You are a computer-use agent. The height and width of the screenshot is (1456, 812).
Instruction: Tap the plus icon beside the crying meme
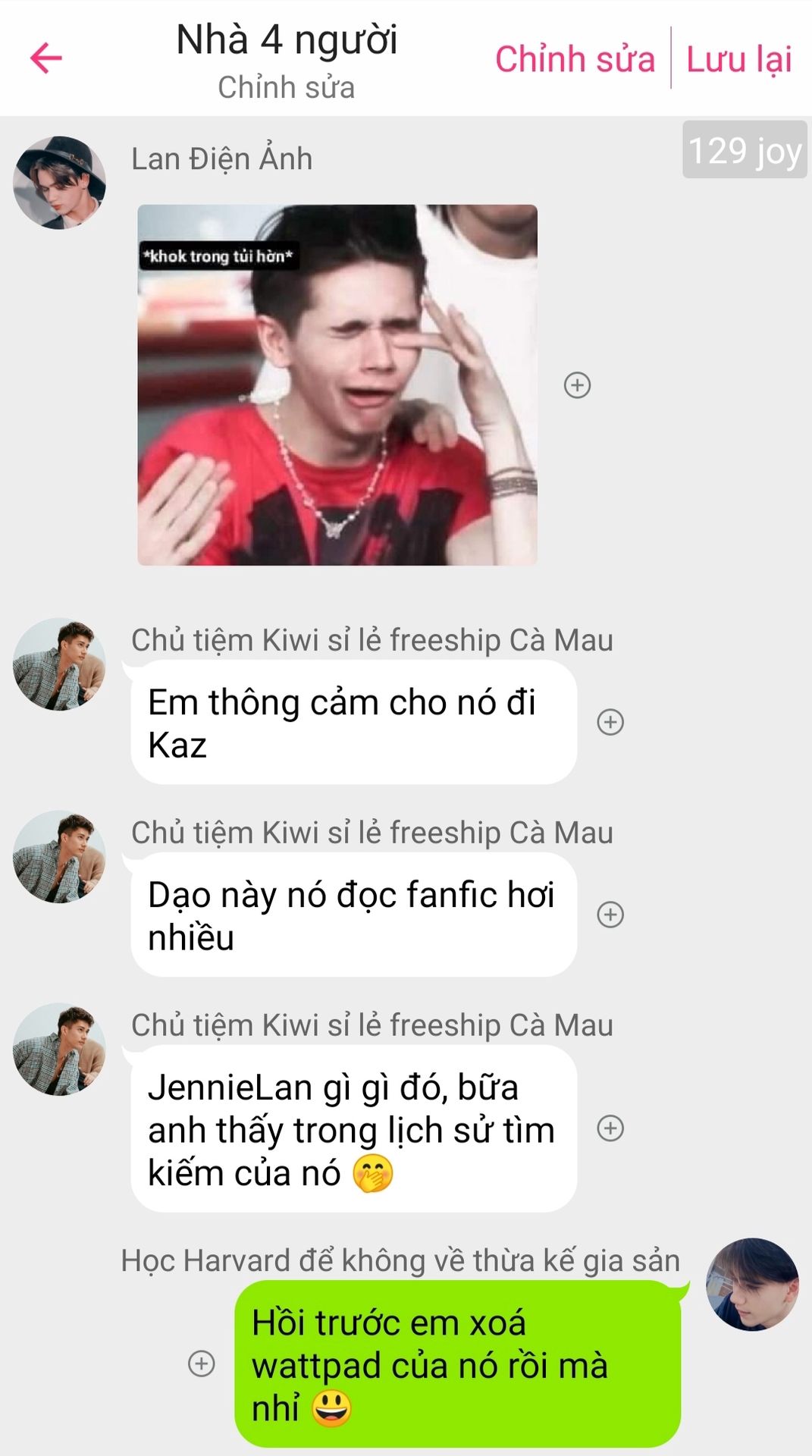point(577,385)
